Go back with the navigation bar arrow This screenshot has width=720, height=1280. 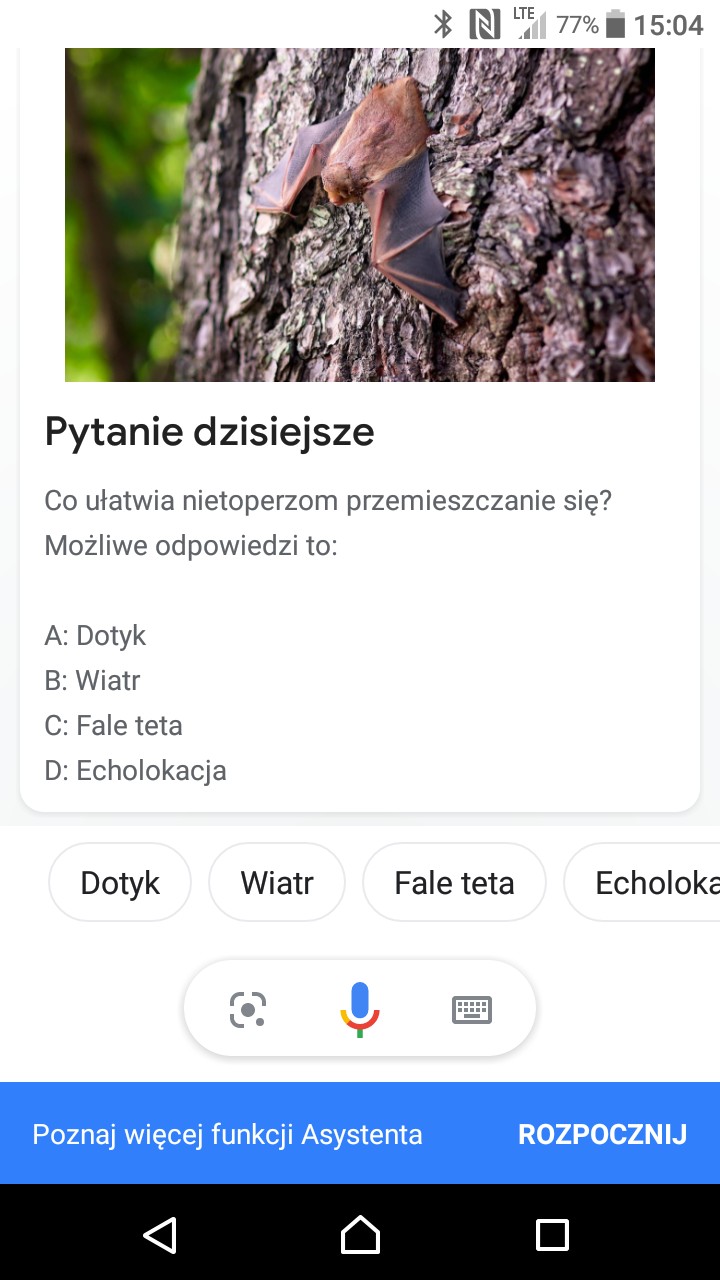tap(160, 1234)
